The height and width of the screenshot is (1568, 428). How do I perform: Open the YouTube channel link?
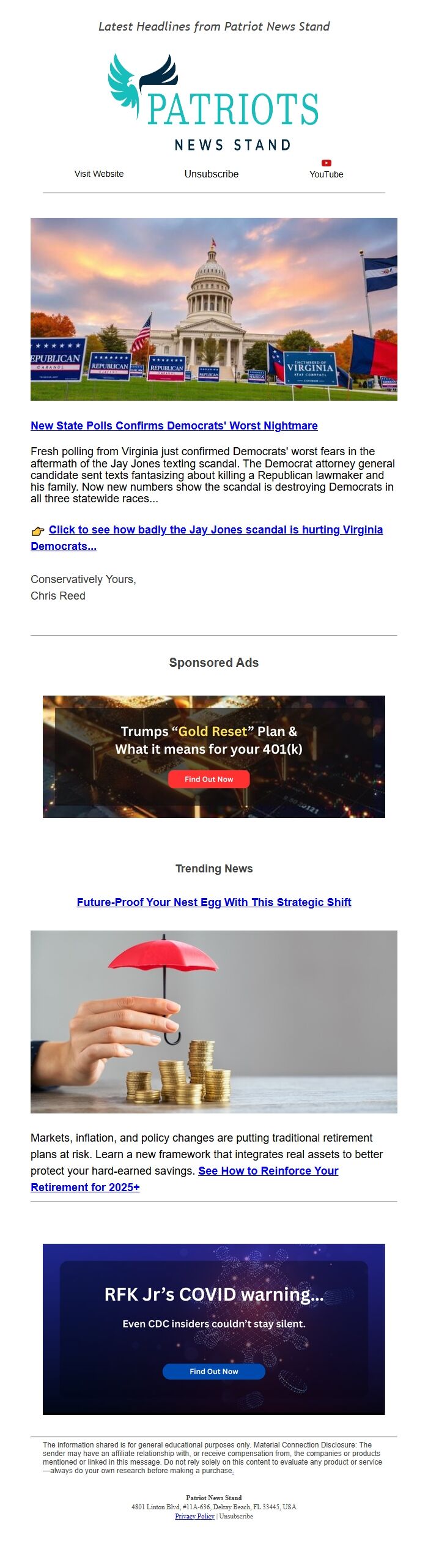click(326, 170)
